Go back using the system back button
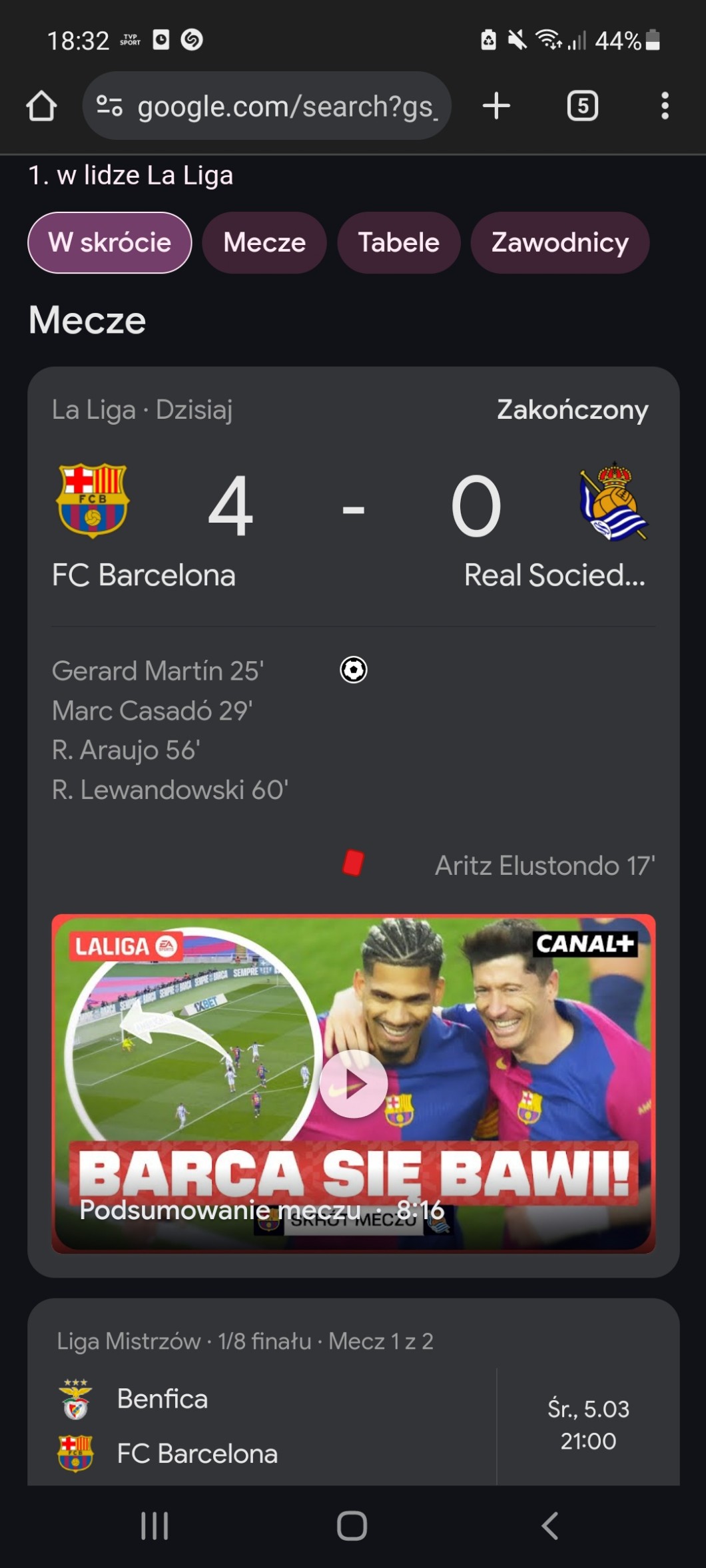 point(550,1525)
